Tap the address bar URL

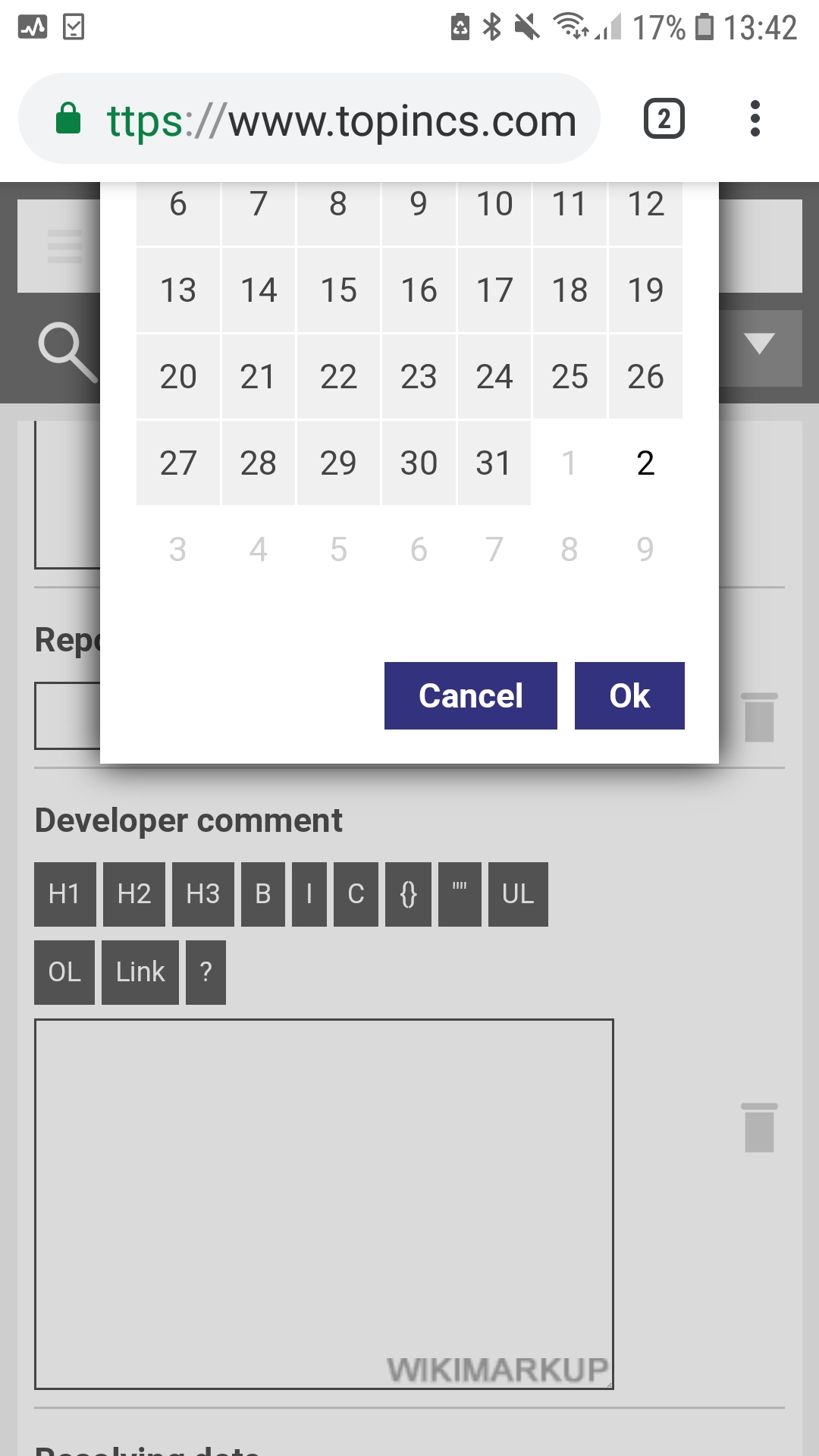341,121
